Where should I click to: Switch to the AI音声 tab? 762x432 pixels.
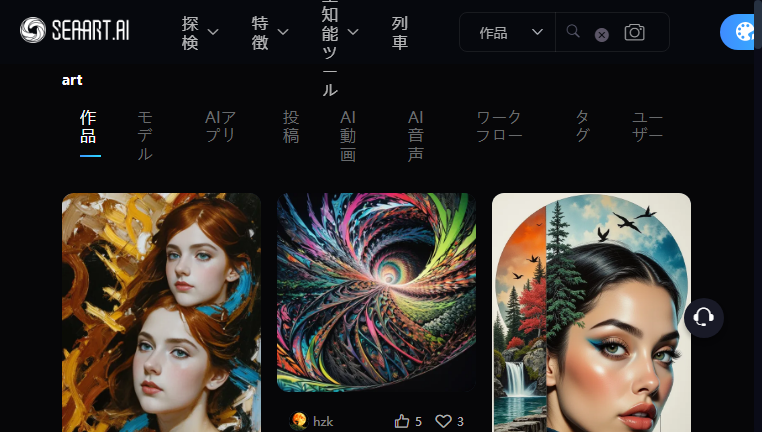coord(416,136)
